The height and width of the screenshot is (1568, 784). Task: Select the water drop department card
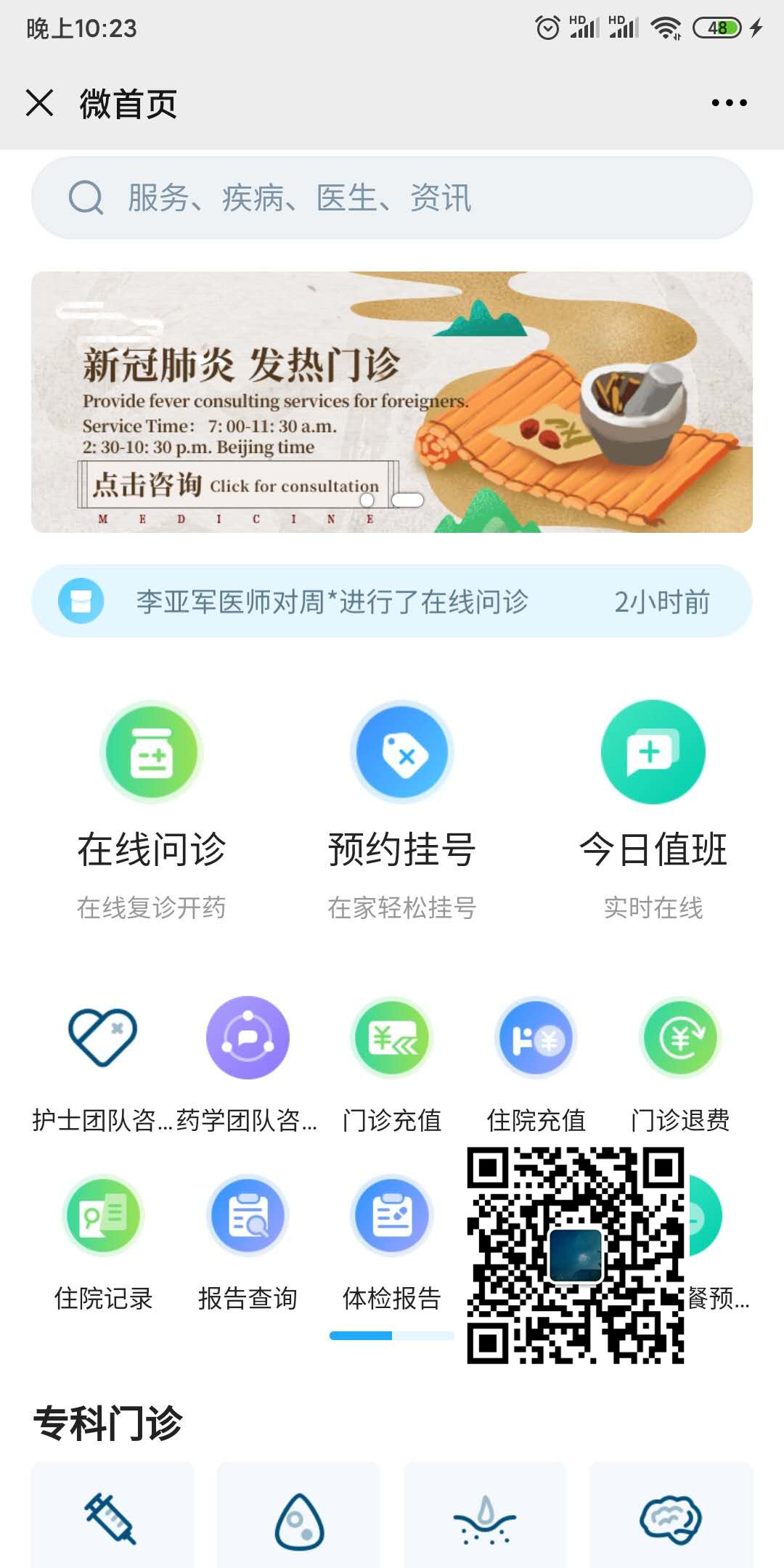coord(298,1517)
